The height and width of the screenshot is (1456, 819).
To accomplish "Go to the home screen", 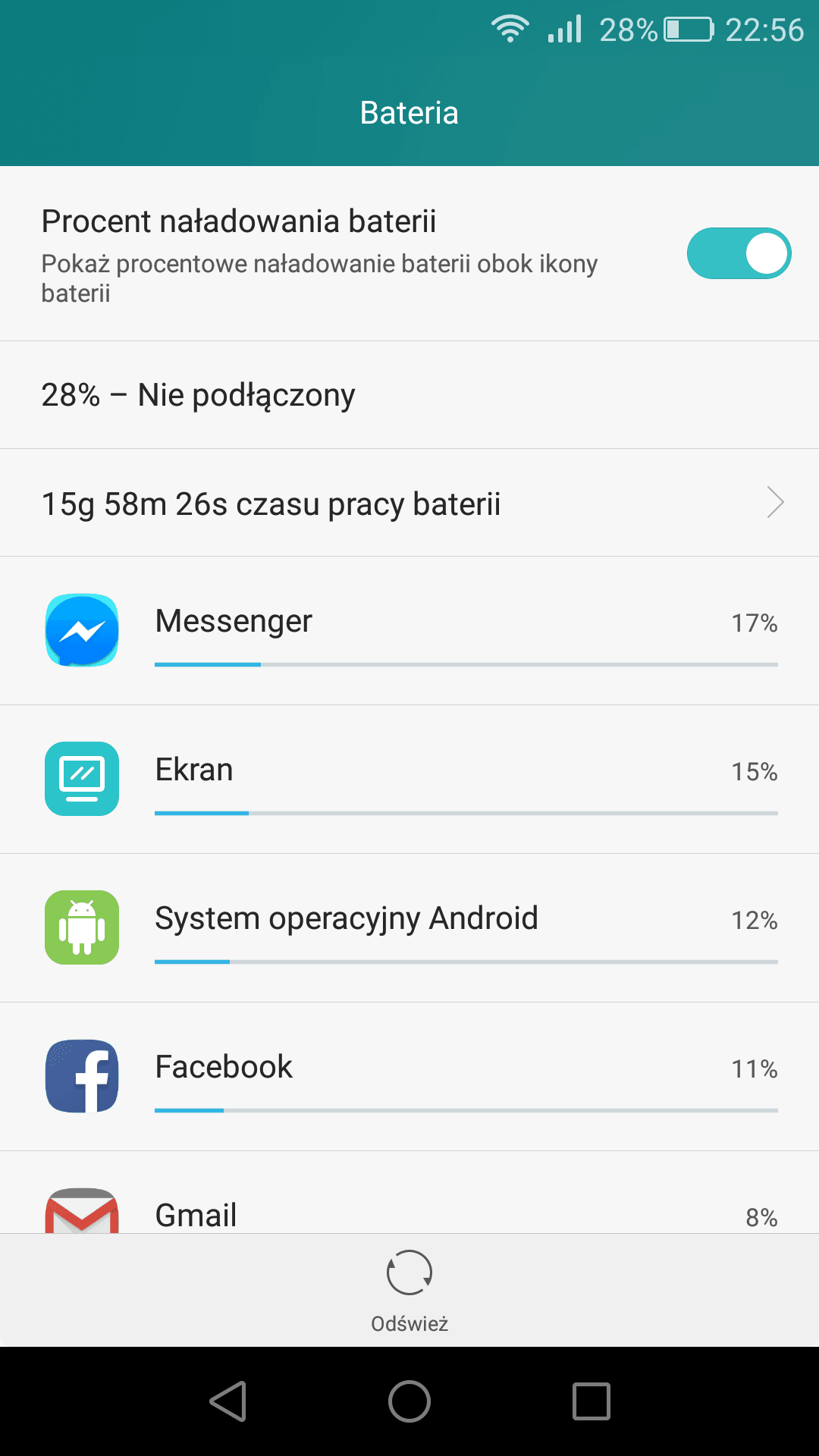I will point(409,1401).
